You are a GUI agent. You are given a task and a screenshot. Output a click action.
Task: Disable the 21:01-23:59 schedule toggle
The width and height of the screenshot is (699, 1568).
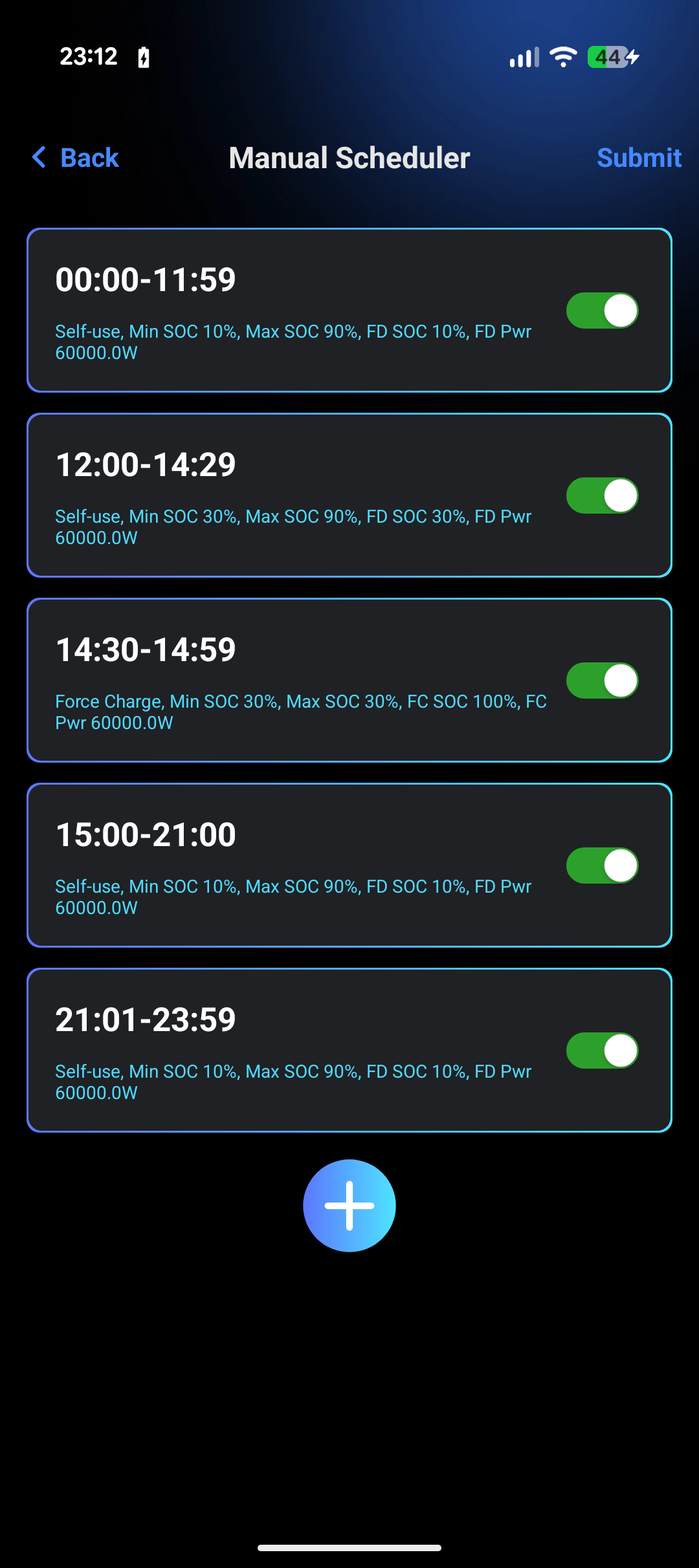(x=602, y=1051)
